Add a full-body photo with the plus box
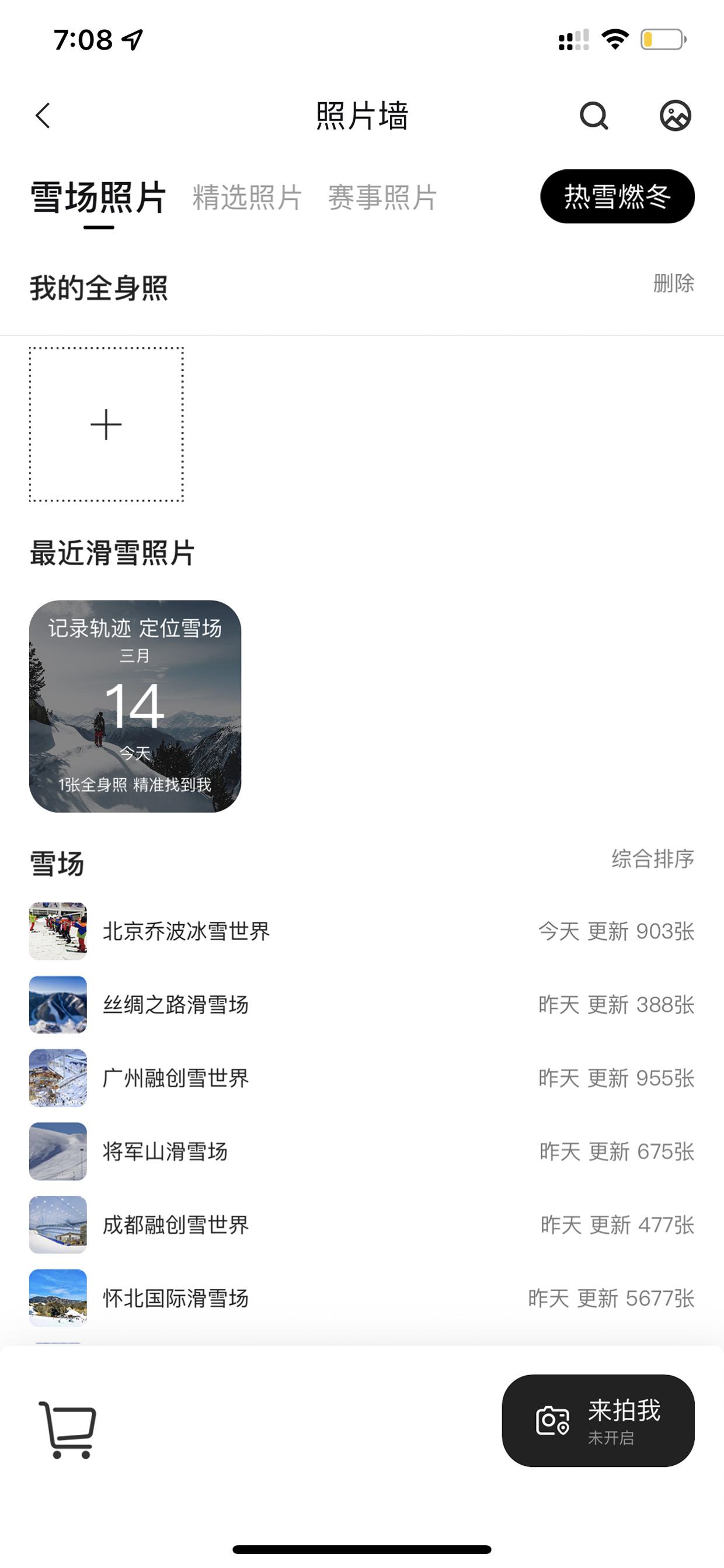The image size is (724, 1568). 106,424
